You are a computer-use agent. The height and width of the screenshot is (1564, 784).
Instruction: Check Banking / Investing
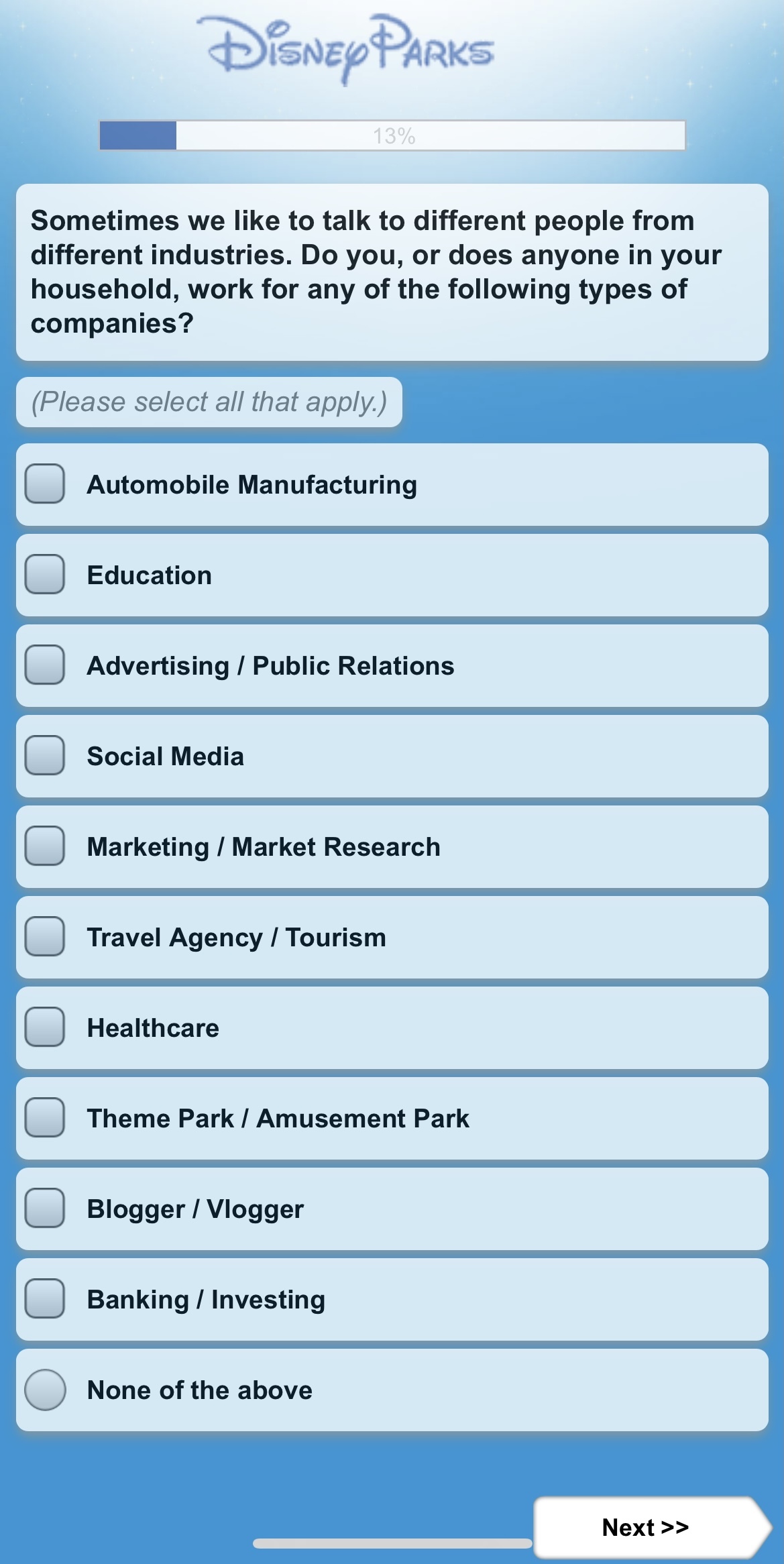tap(45, 1299)
